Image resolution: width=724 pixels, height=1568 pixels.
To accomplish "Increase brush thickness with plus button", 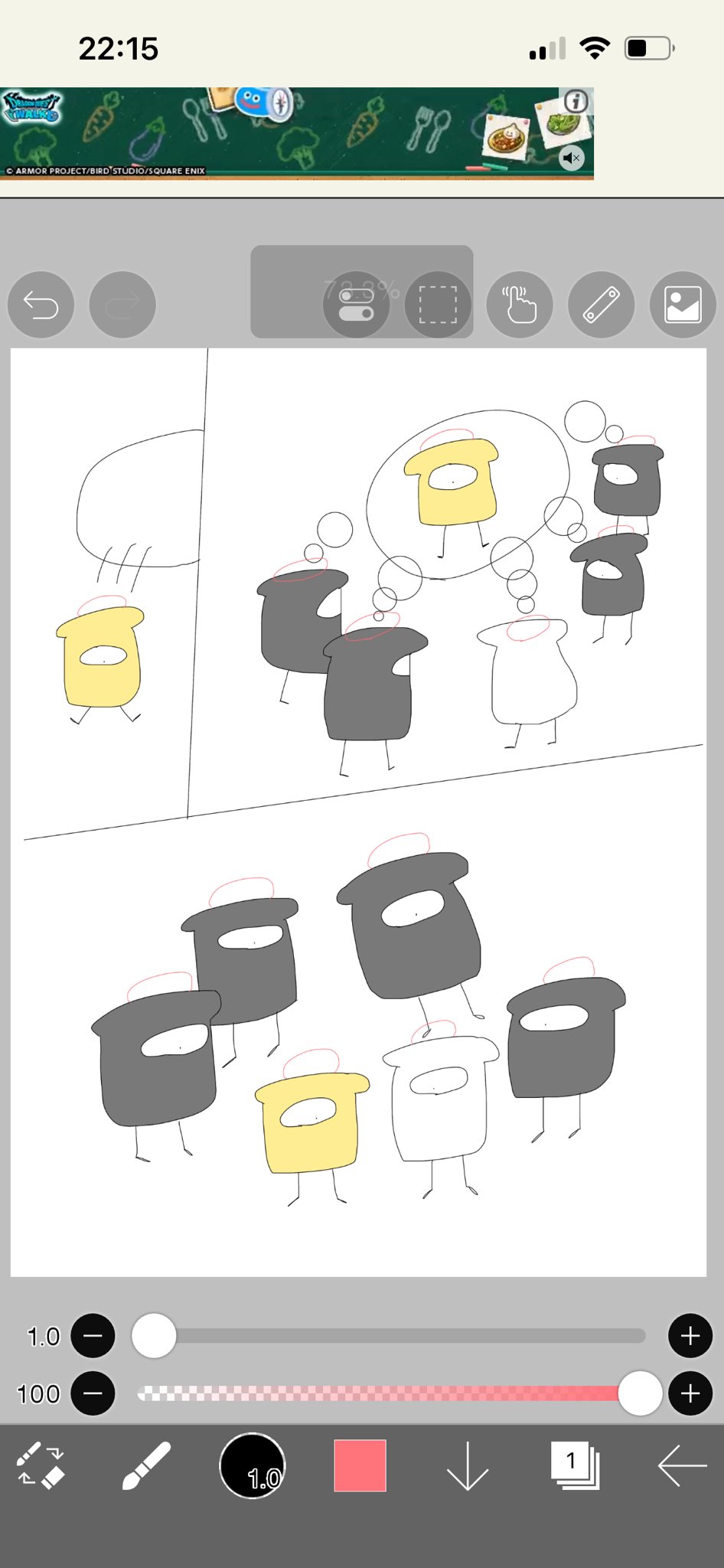I will click(x=690, y=1336).
